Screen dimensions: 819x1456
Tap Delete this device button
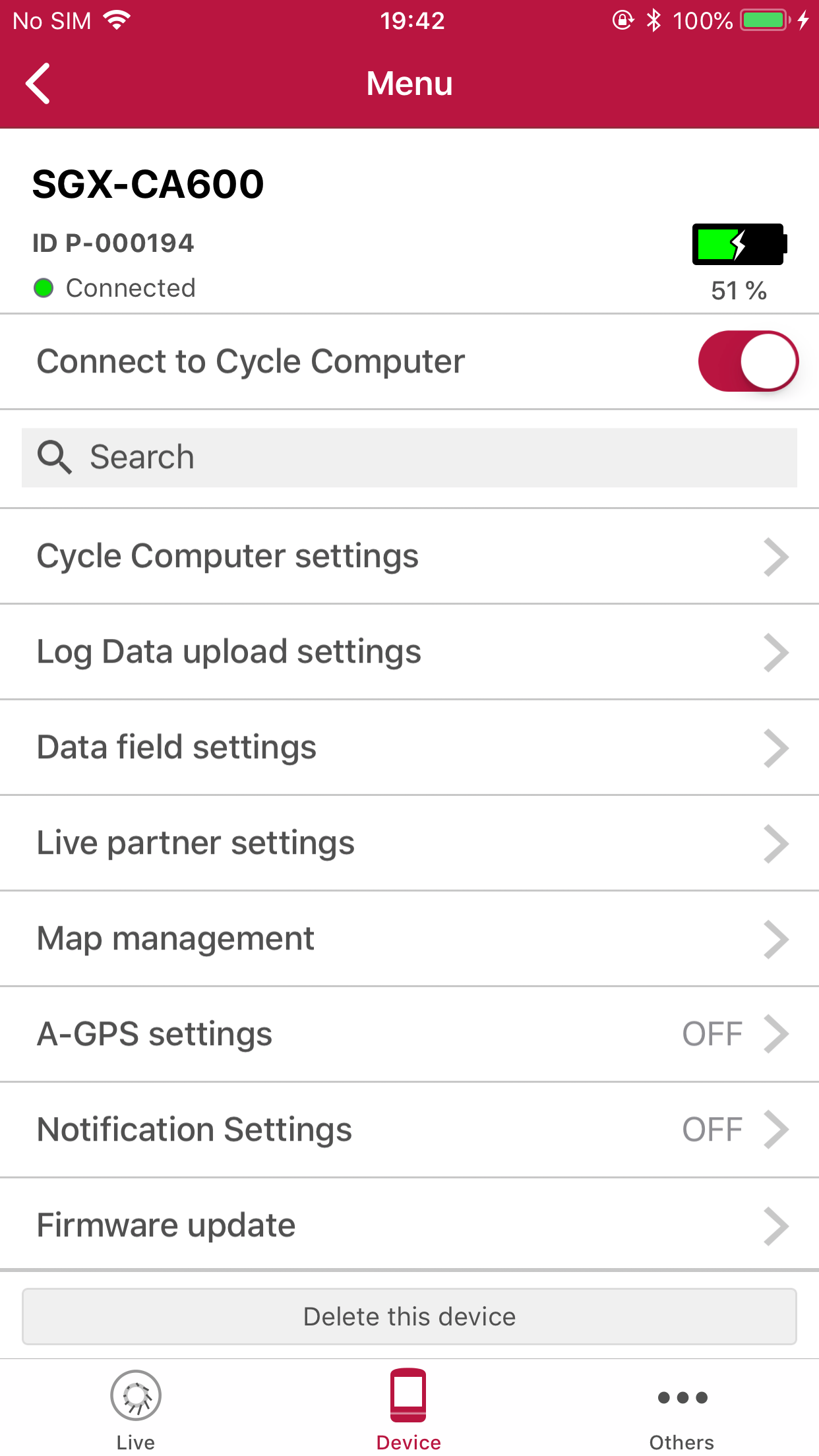click(409, 1316)
